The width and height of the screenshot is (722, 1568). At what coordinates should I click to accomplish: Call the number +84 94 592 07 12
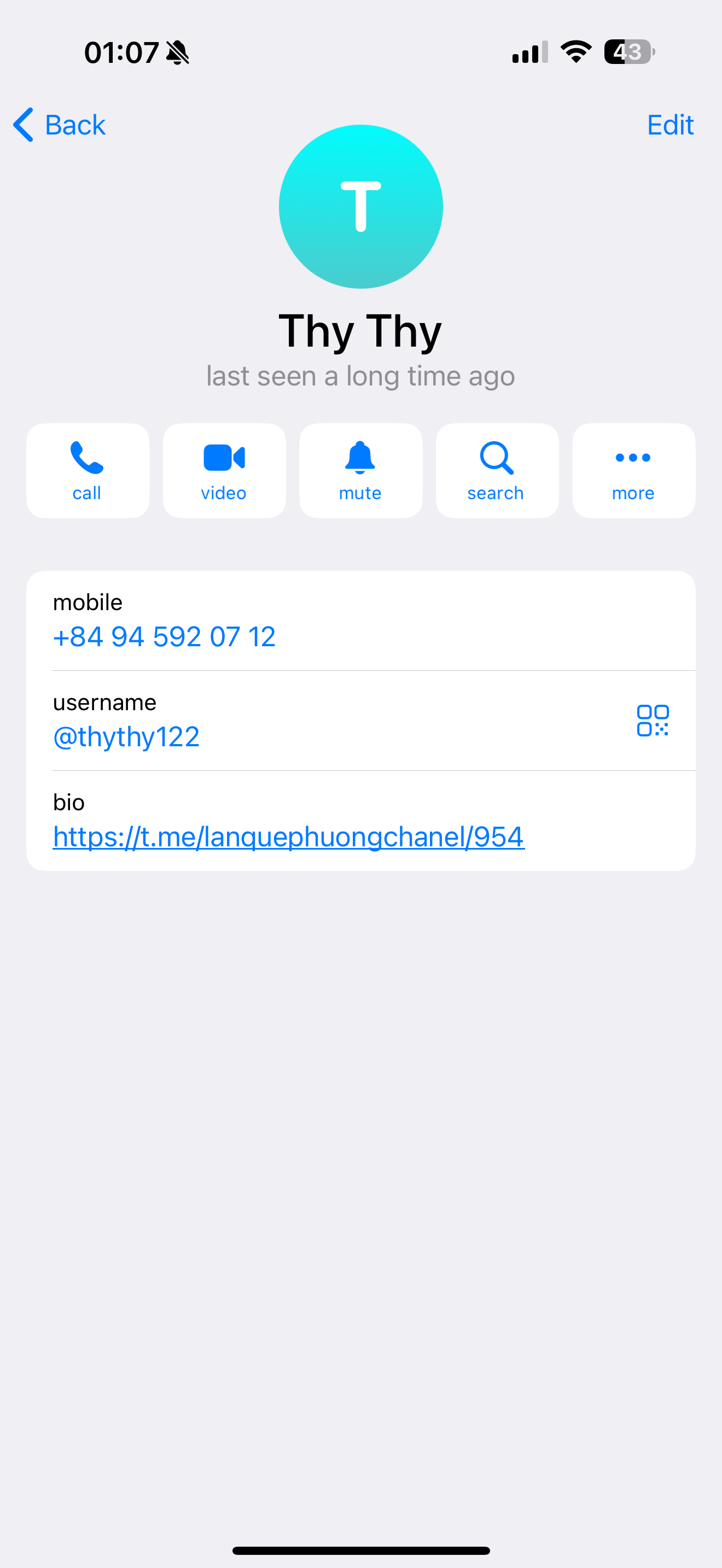(165, 635)
